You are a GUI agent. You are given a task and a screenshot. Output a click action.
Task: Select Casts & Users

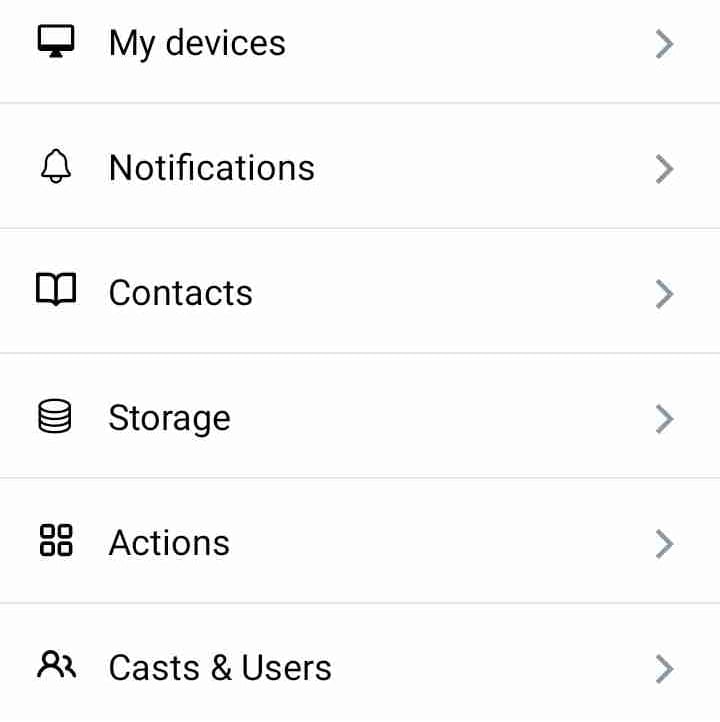point(219,668)
